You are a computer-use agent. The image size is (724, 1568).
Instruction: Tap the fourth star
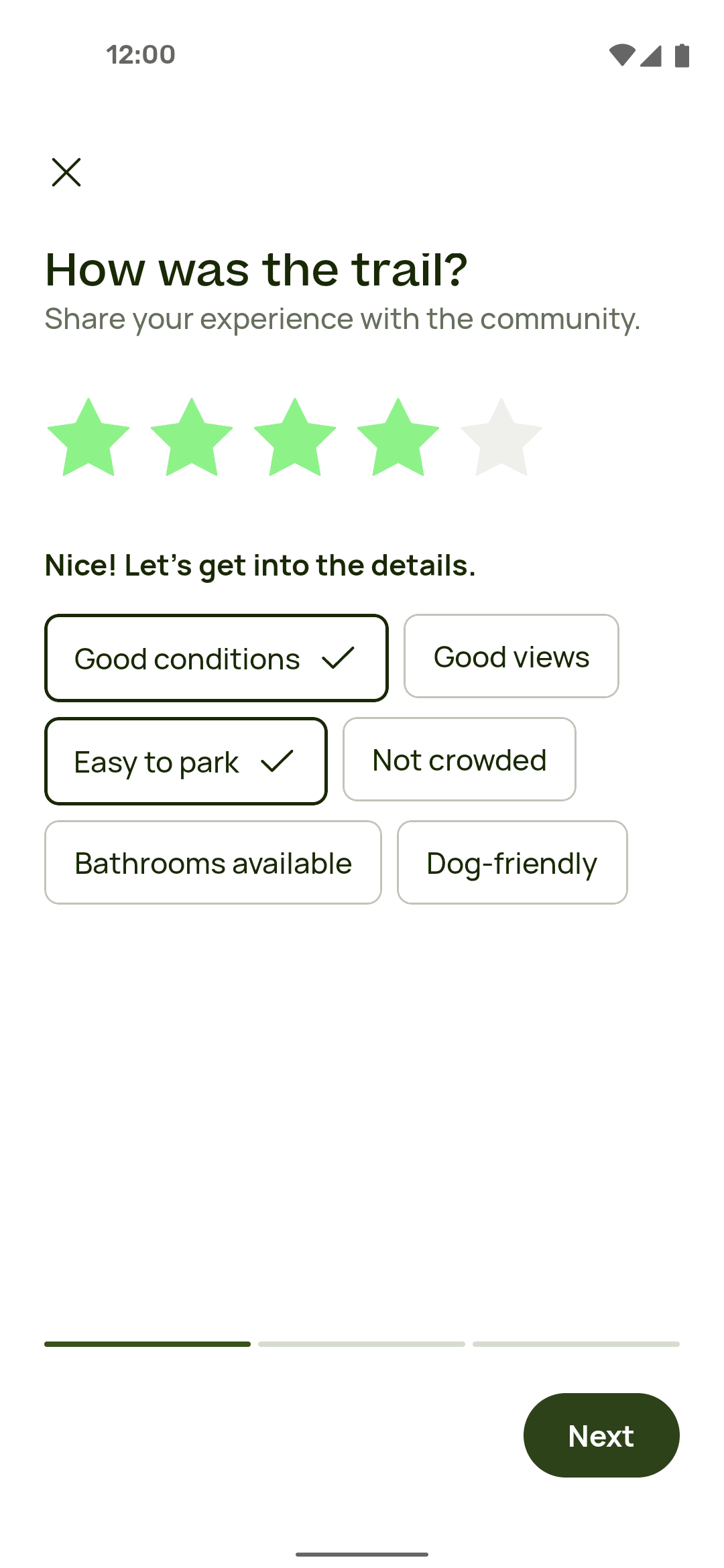pos(398,439)
